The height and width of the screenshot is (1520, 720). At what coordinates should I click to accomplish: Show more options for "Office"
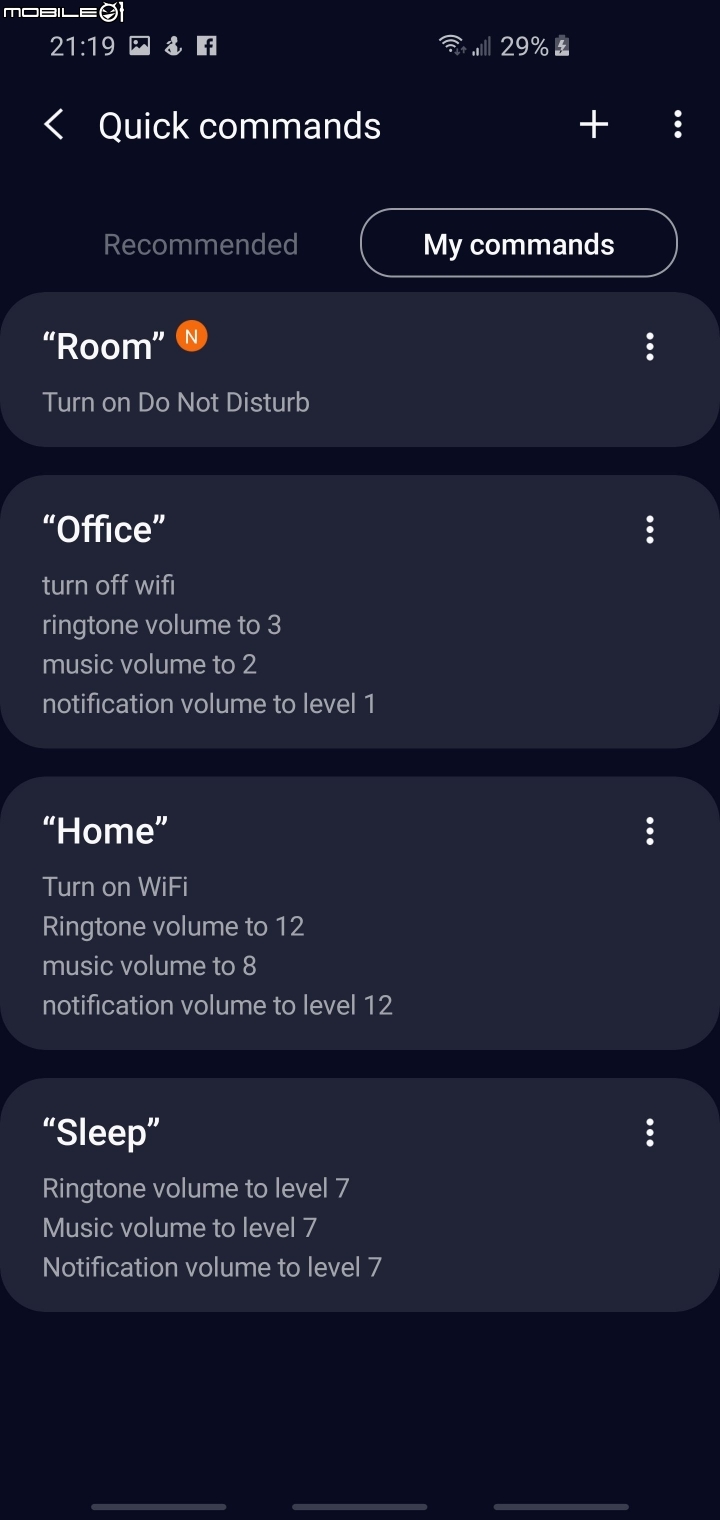pyautogui.click(x=650, y=529)
